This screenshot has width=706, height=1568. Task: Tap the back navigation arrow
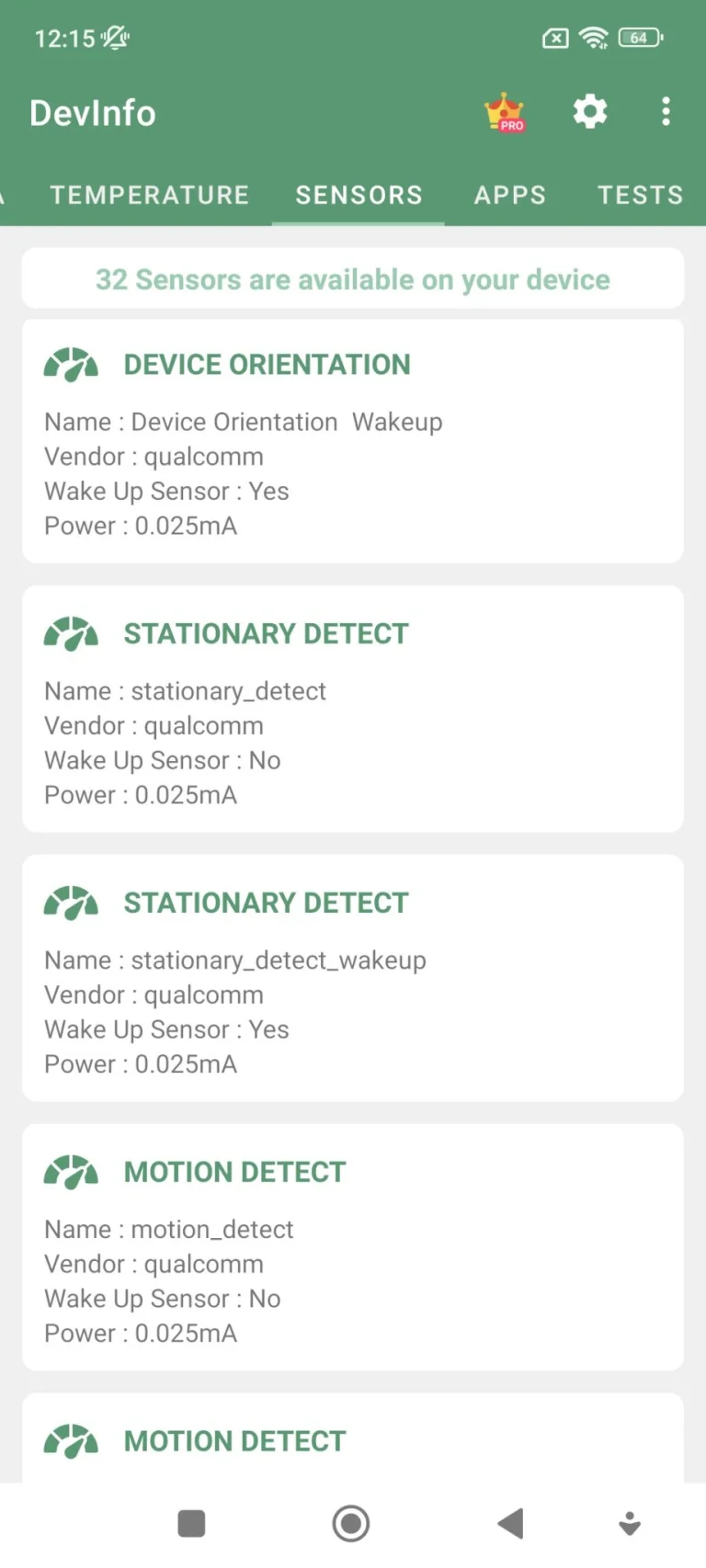coord(510,1522)
